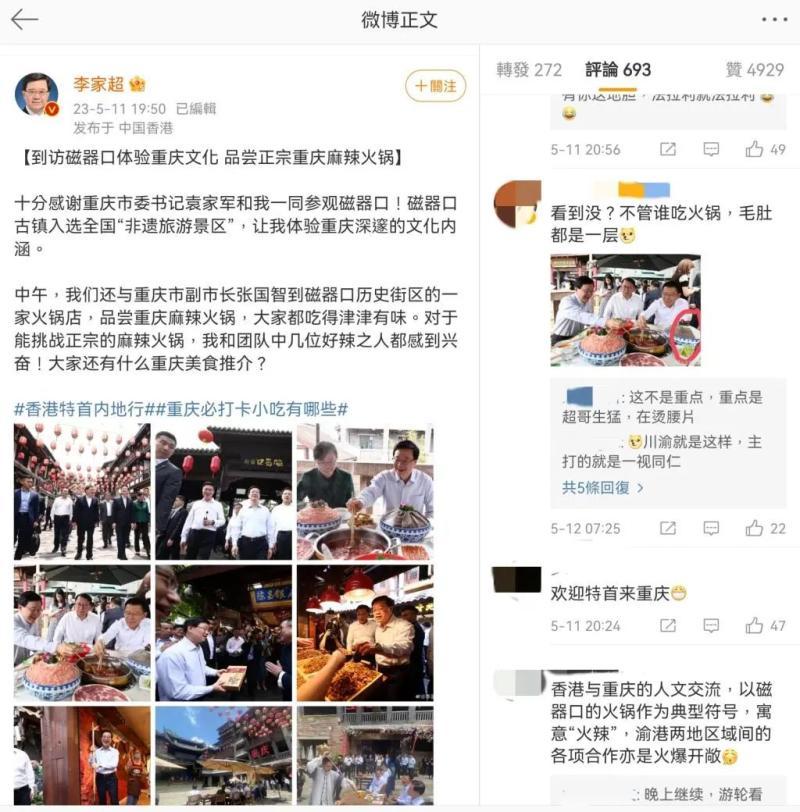Like the comment dated 5-11 20:56
Image resolution: width=800 pixels, height=812 pixels.
tap(755, 149)
